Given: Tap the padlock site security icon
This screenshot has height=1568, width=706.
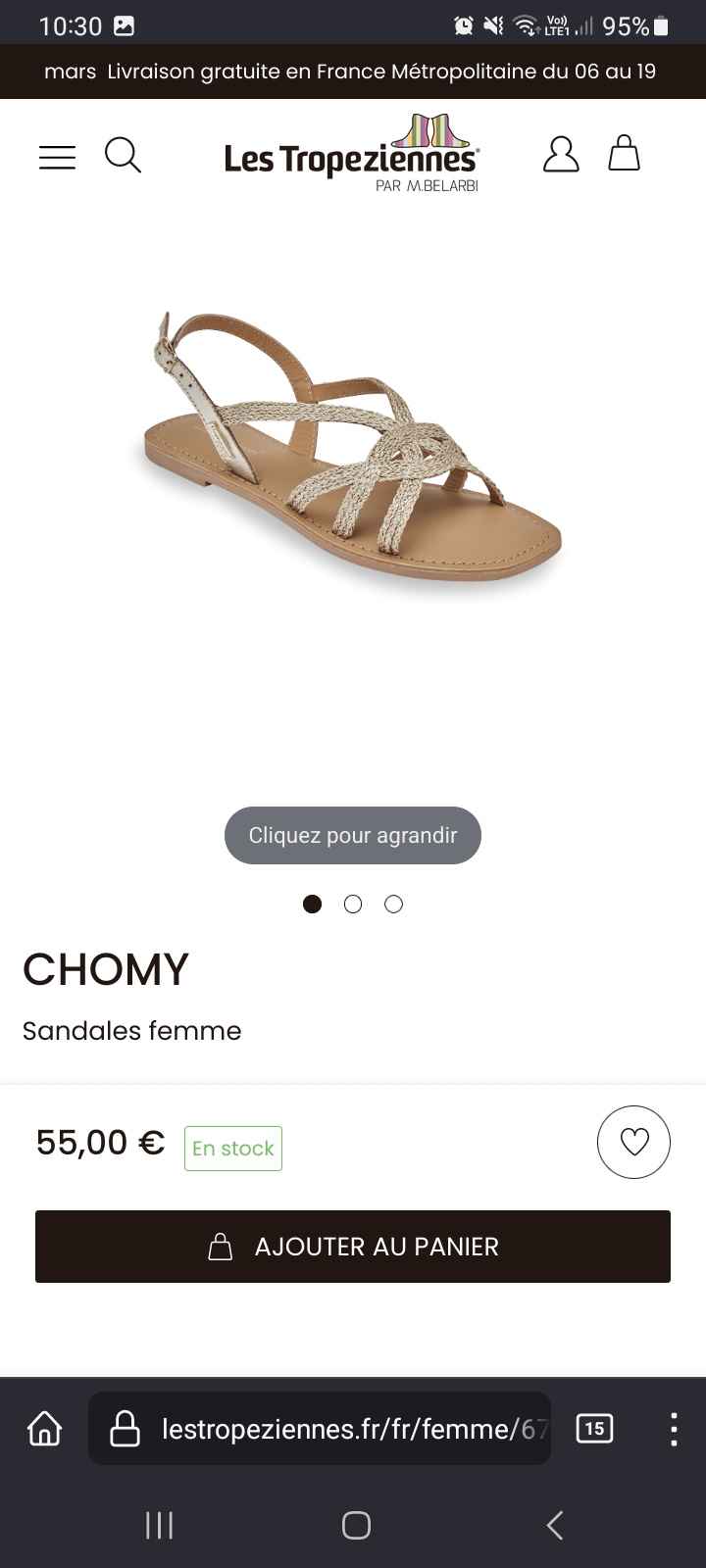Looking at the screenshot, I should point(125,1429).
